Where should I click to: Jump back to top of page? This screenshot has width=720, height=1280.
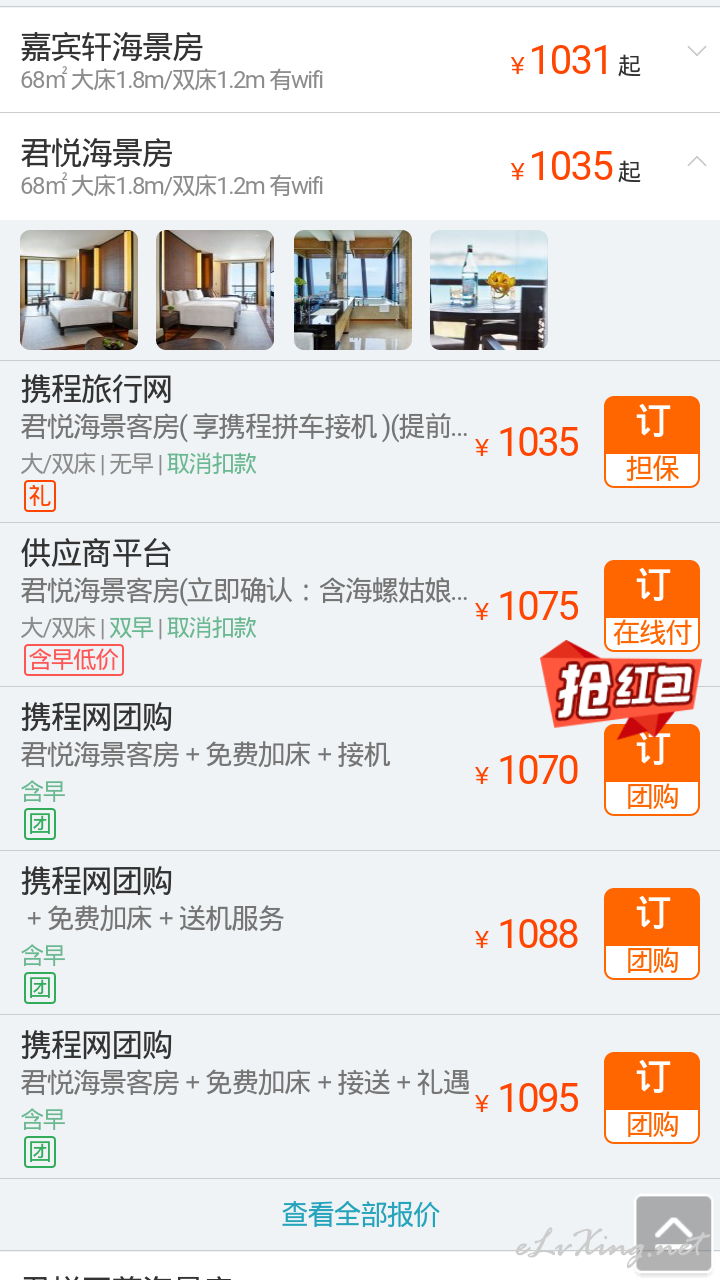pyautogui.click(x=674, y=1232)
